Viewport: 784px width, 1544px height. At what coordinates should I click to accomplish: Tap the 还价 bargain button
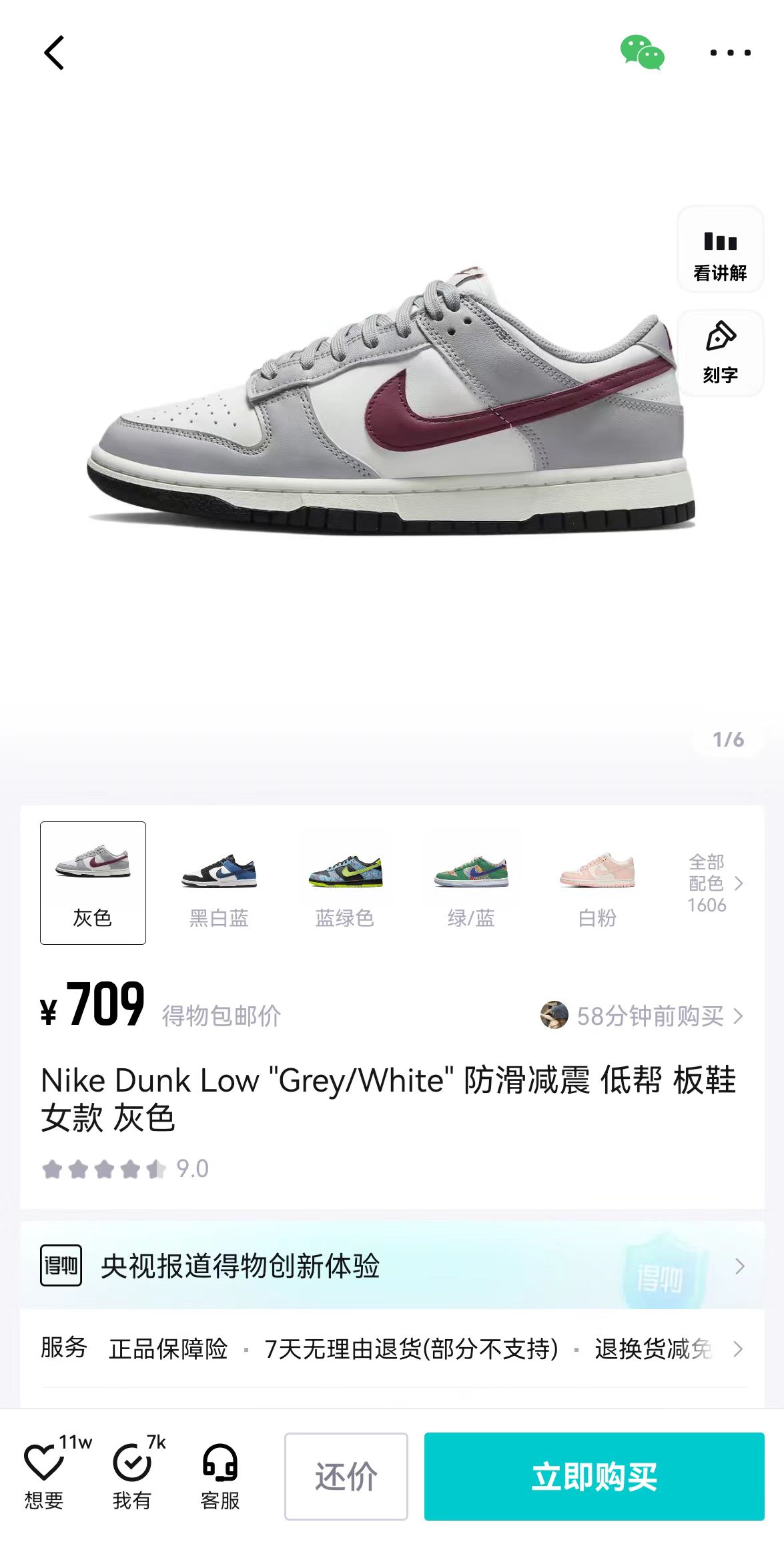(x=346, y=1476)
